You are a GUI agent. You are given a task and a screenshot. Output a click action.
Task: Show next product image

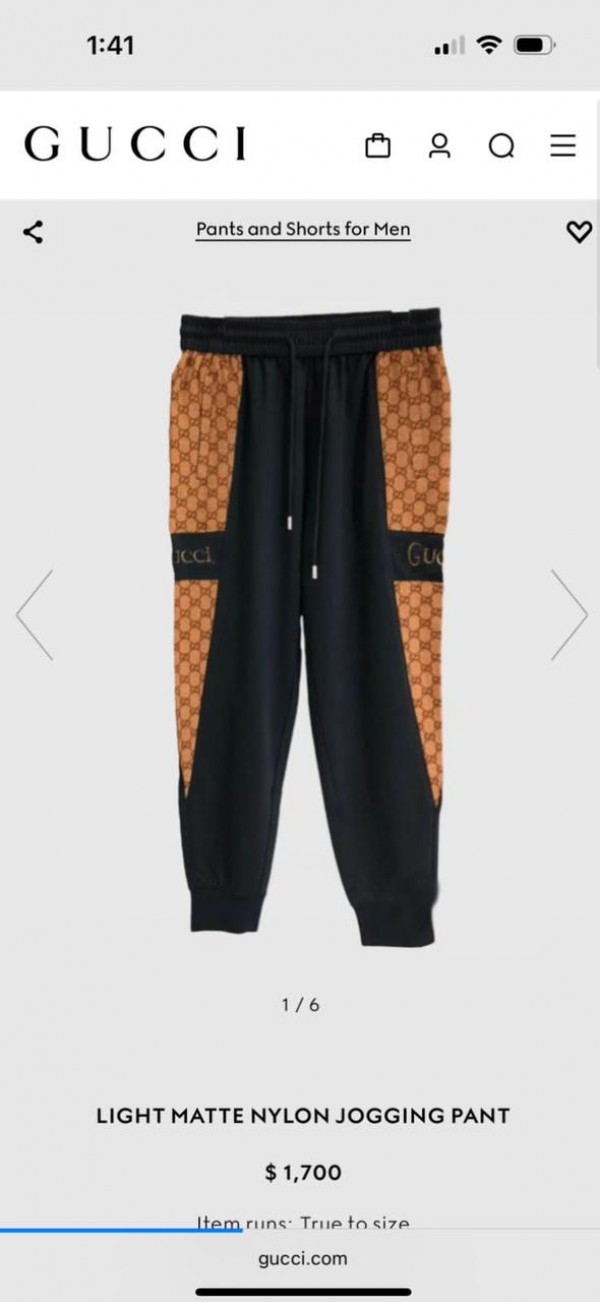point(568,614)
